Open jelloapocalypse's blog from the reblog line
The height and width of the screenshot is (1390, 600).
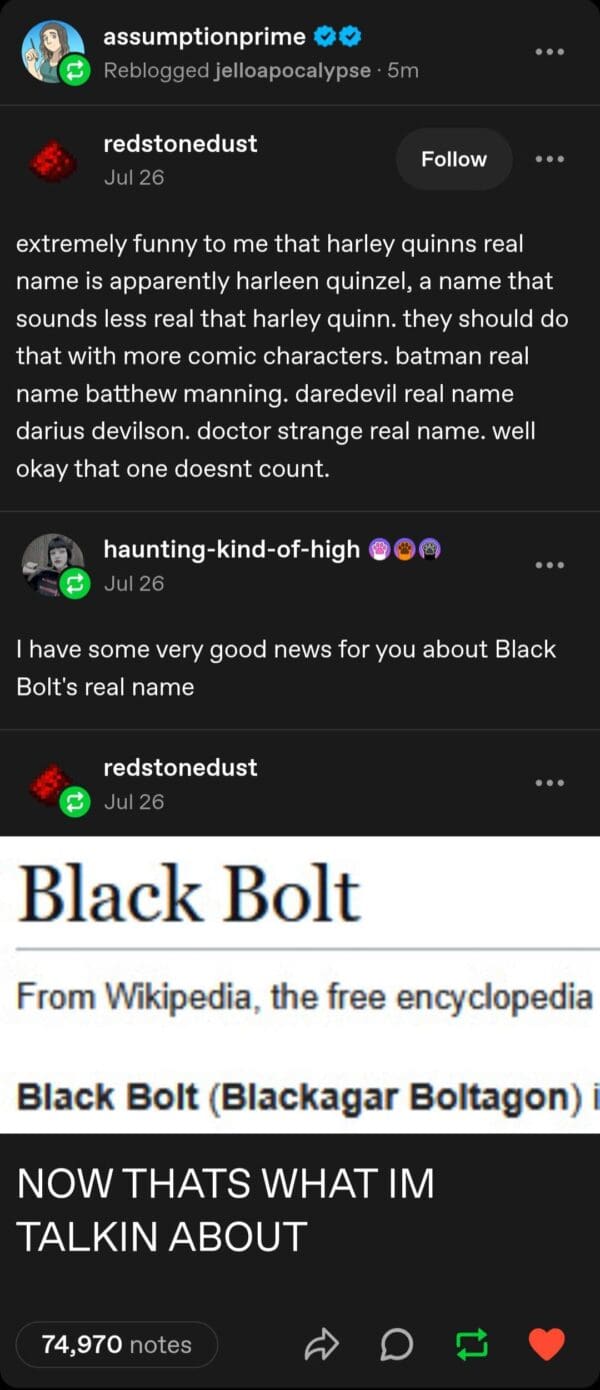292,71
